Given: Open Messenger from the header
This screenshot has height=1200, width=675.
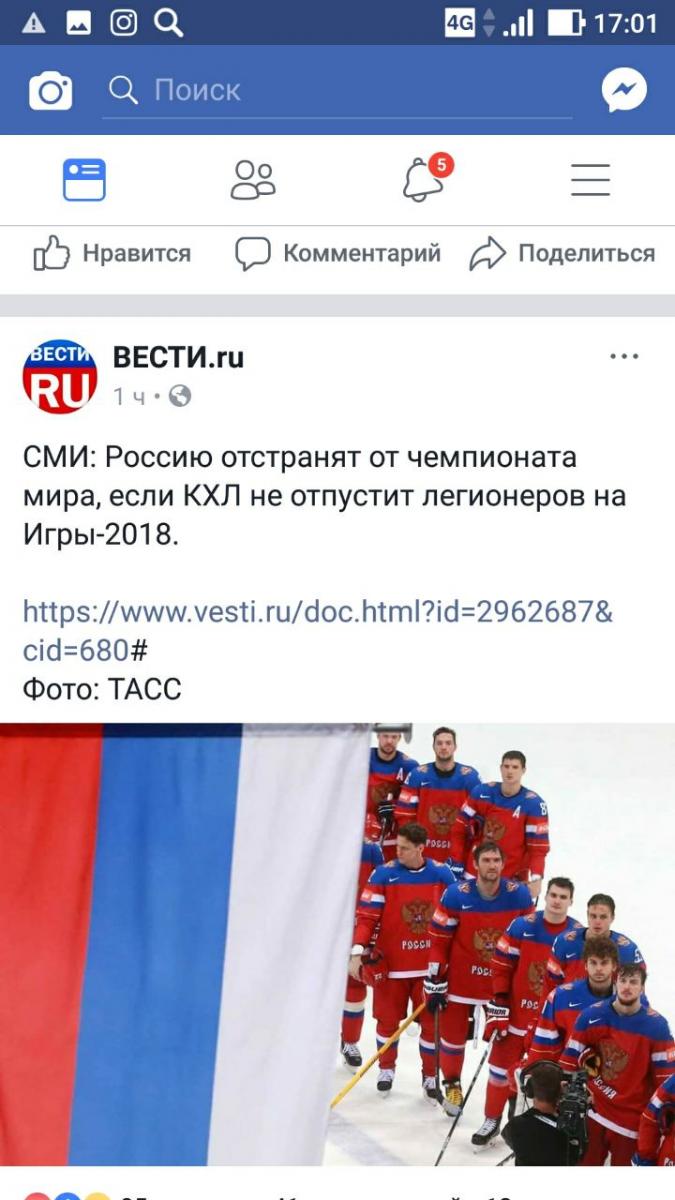Looking at the screenshot, I should 624,91.
